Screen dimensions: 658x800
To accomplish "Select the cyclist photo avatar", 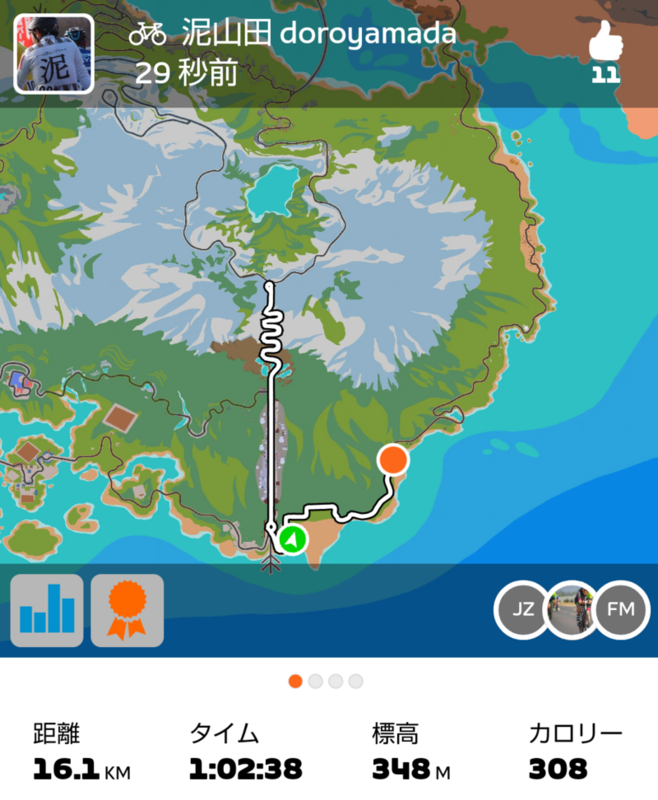I will tap(572, 609).
